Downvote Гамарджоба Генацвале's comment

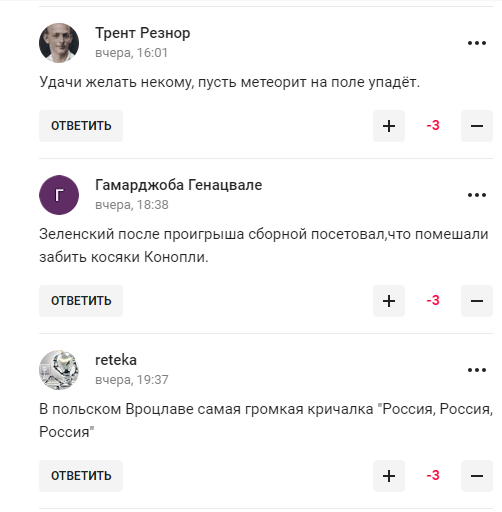477,301
